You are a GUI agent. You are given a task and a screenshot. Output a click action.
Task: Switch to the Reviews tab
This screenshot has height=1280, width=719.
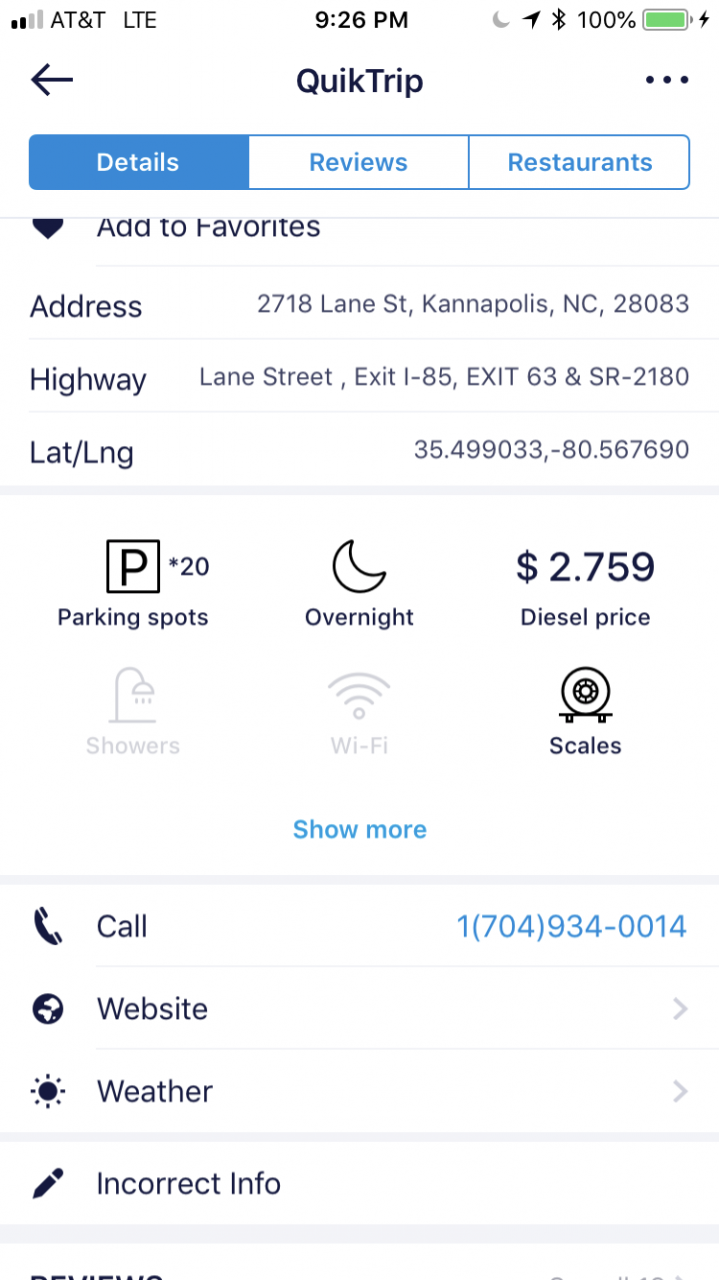tap(358, 162)
